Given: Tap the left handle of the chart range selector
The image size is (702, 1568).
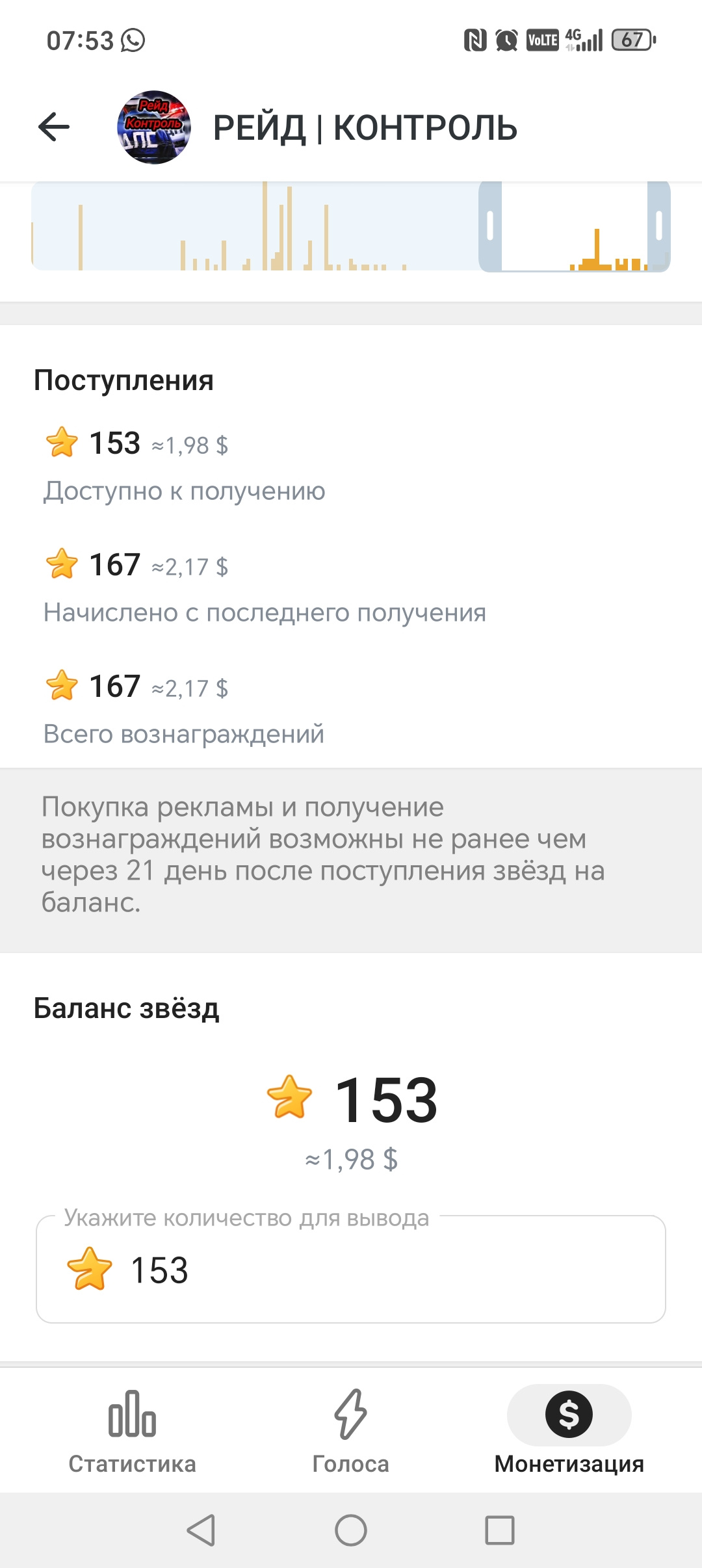Looking at the screenshot, I should click(x=490, y=226).
